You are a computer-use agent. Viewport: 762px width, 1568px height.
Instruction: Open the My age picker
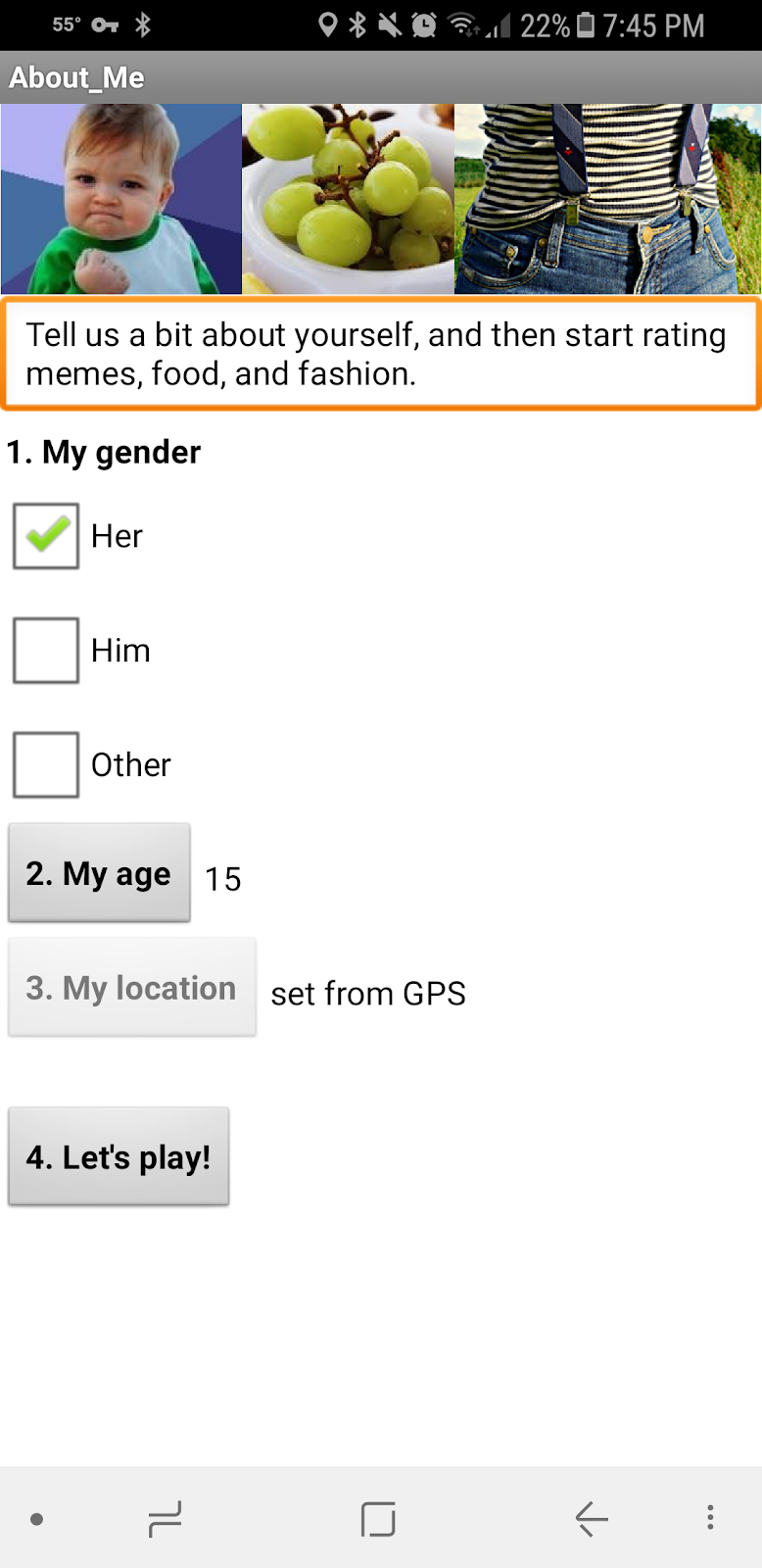click(99, 873)
